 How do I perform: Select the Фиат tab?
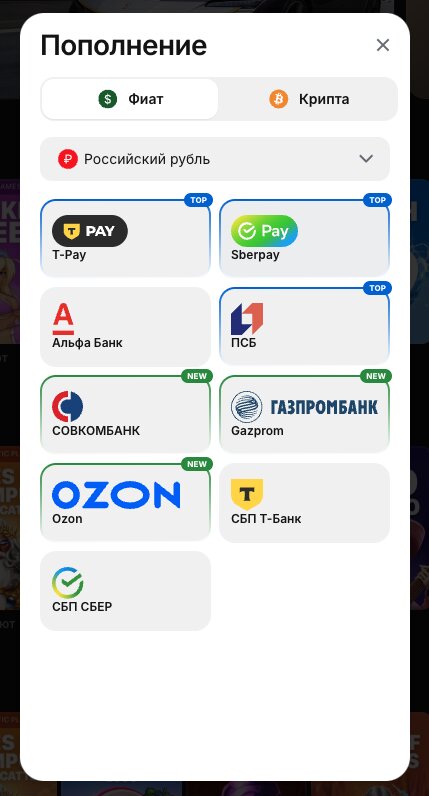(130, 99)
